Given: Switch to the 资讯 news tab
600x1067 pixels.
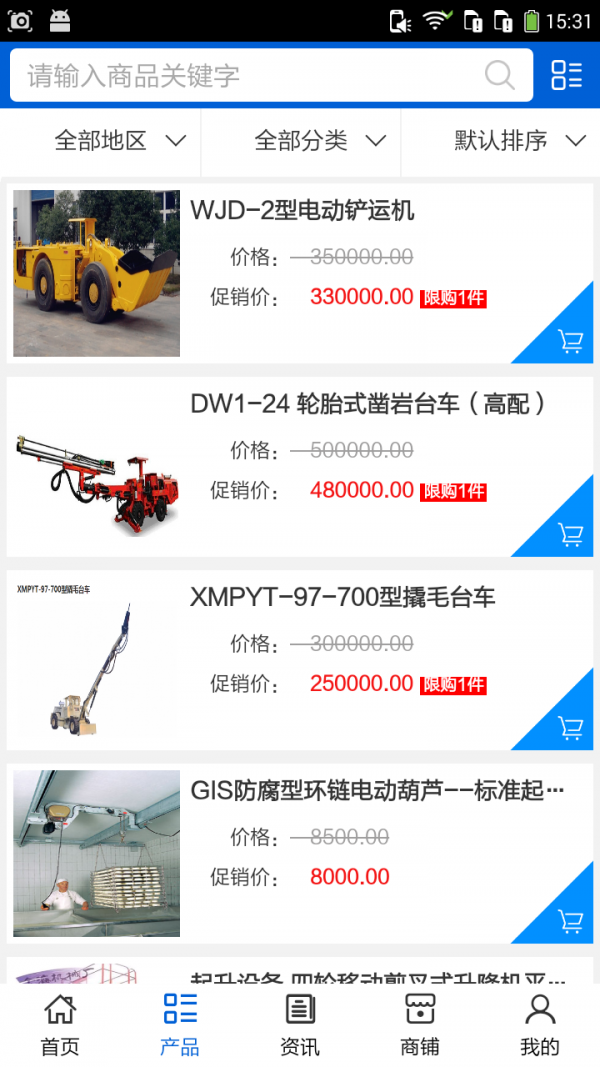Looking at the screenshot, I should pyautogui.click(x=300, y=1025).
